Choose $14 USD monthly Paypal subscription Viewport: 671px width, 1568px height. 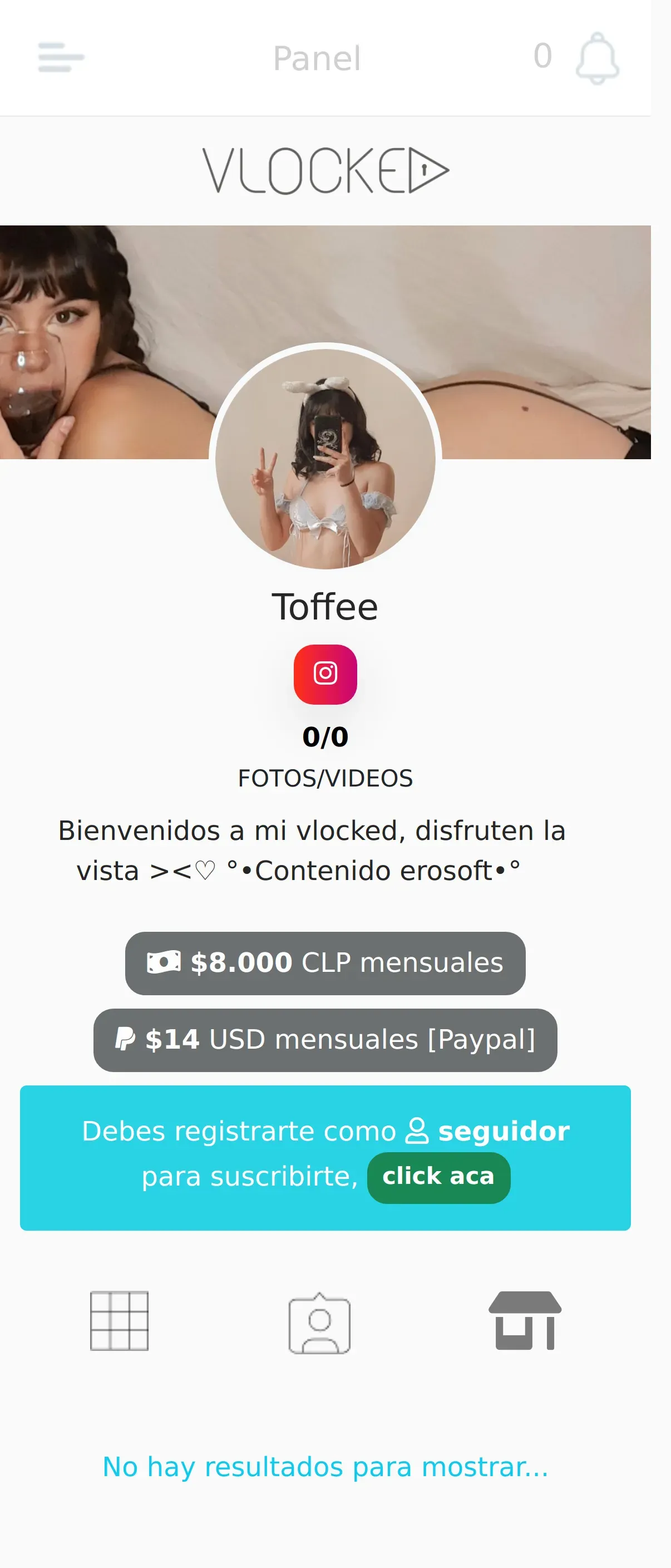325,1040
